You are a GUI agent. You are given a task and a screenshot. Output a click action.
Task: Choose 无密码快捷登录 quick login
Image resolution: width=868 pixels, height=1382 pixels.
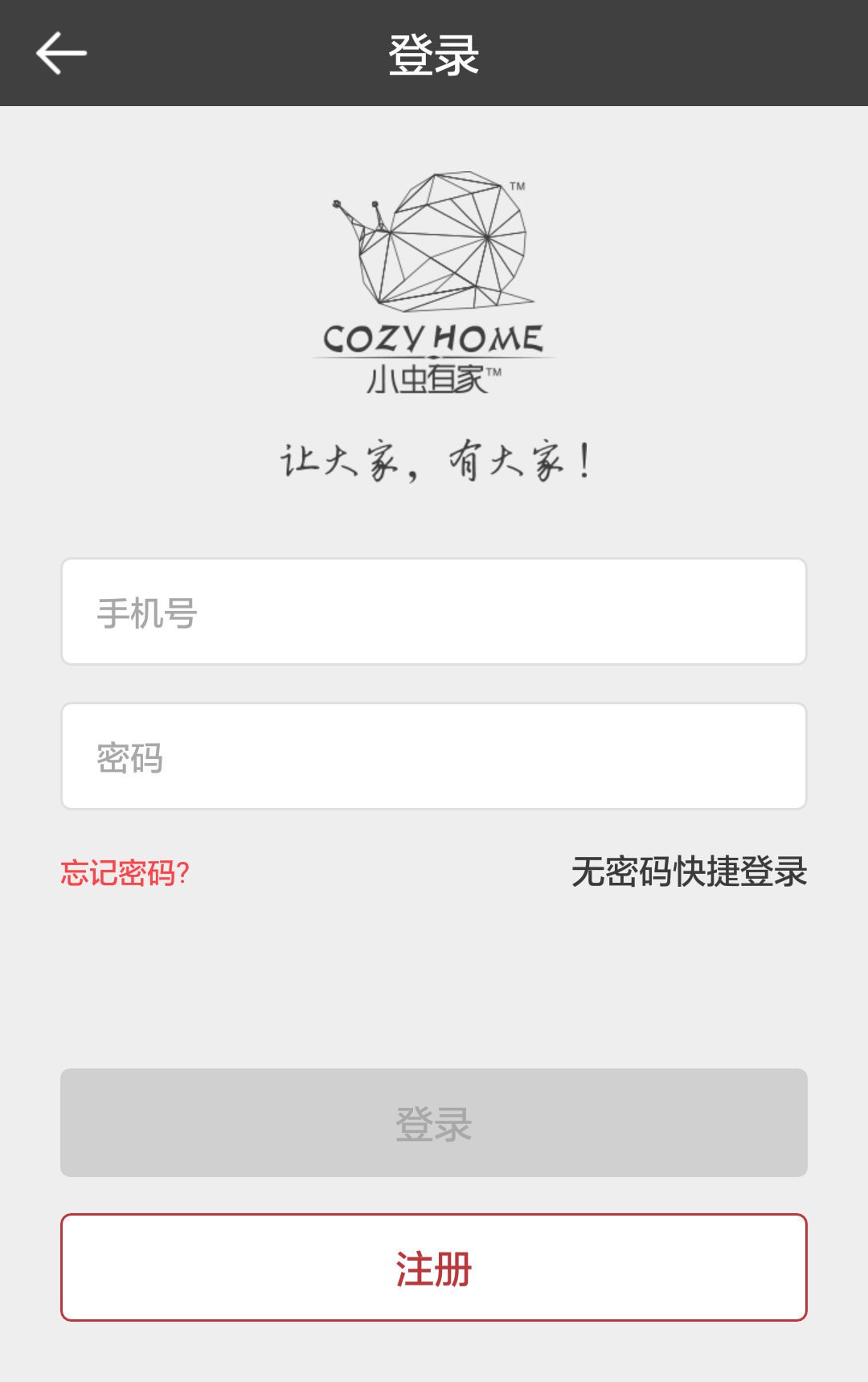pos(689,872)
